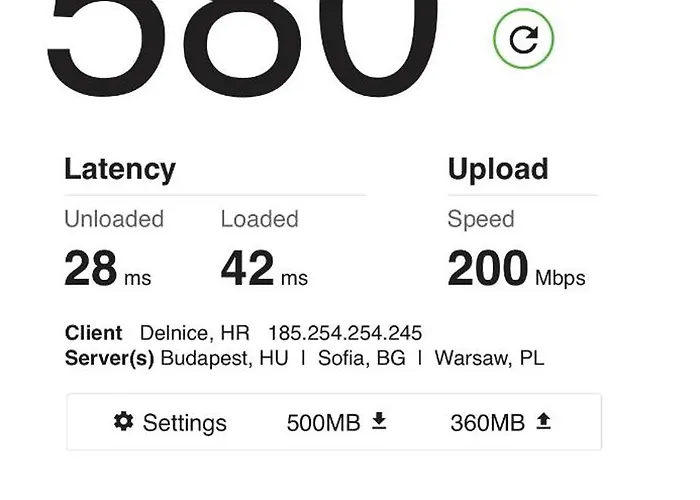Open the Settings button

(170, 423)
